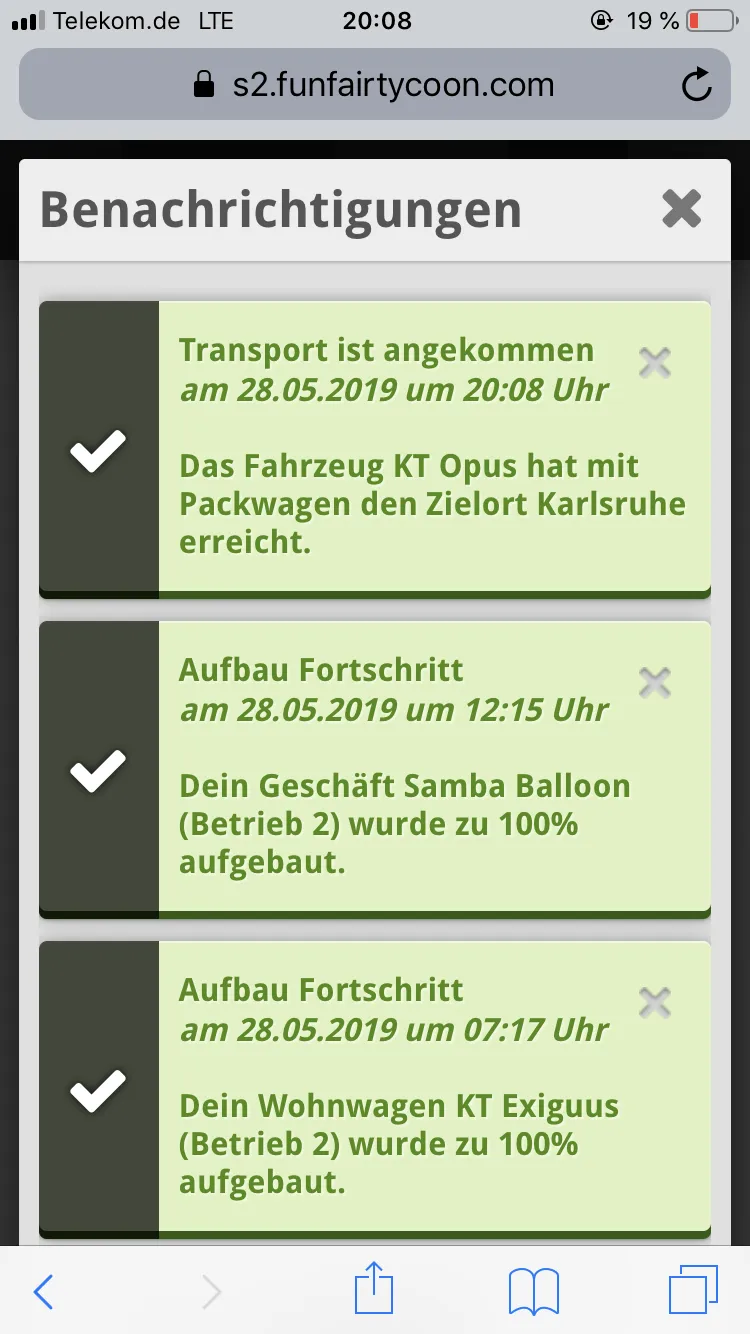Open the Safari share sheet
This screenshot has width=750, height=1334.
click(x=374, y=1290)
